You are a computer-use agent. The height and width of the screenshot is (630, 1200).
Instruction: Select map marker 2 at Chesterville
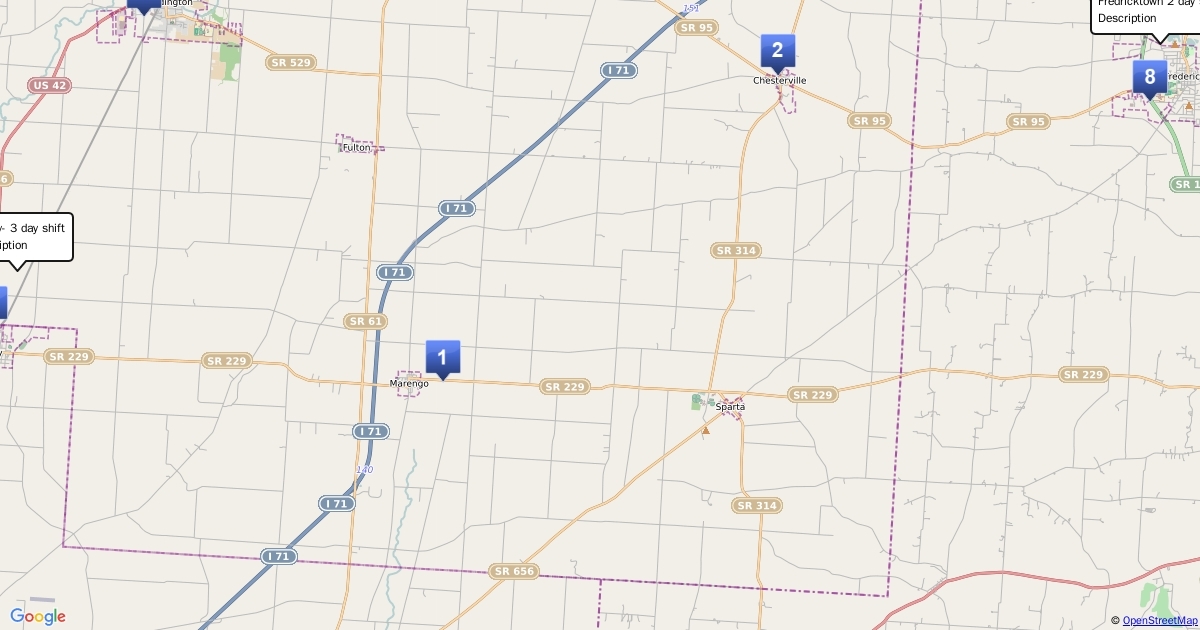[x=777, y=51]
